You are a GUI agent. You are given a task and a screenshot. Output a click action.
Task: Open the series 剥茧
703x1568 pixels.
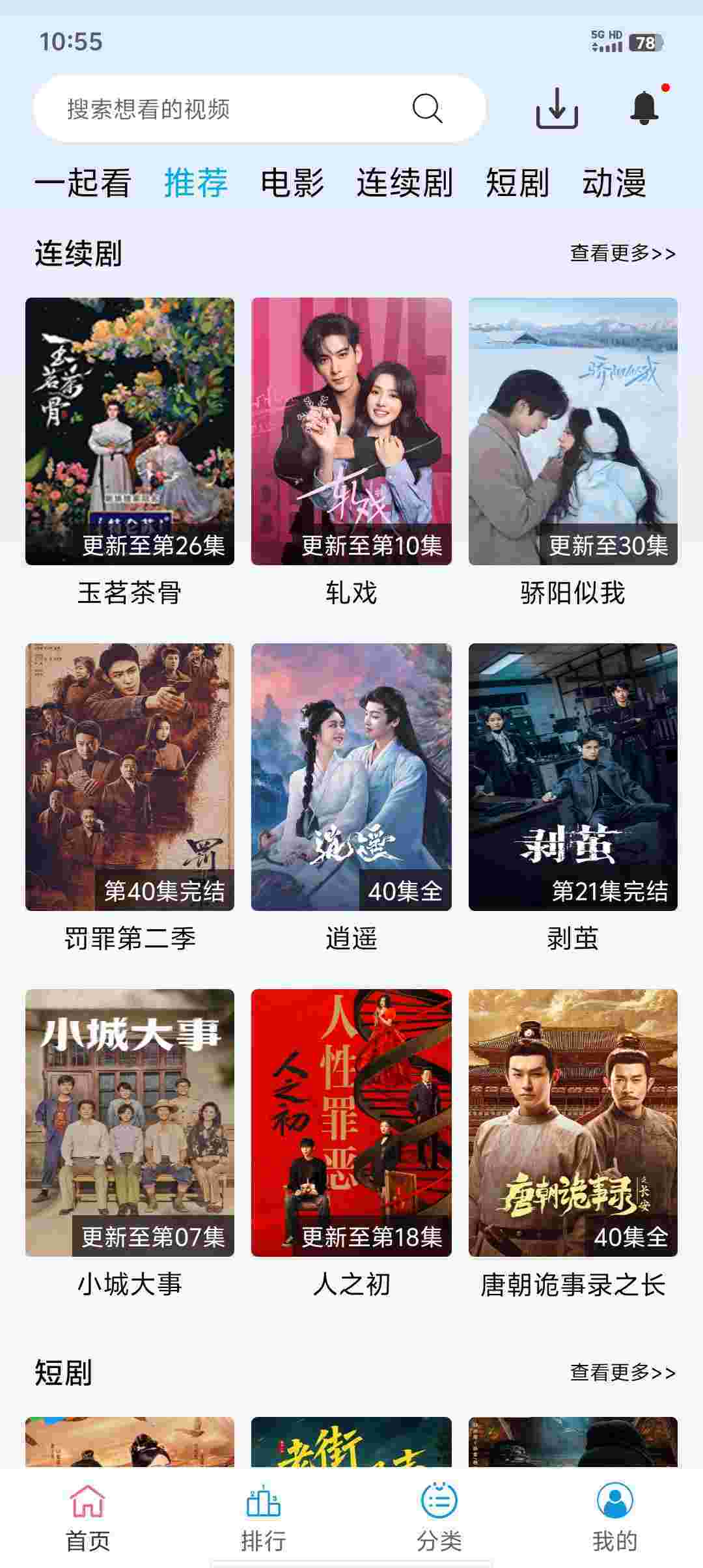(x=573, y=777)
